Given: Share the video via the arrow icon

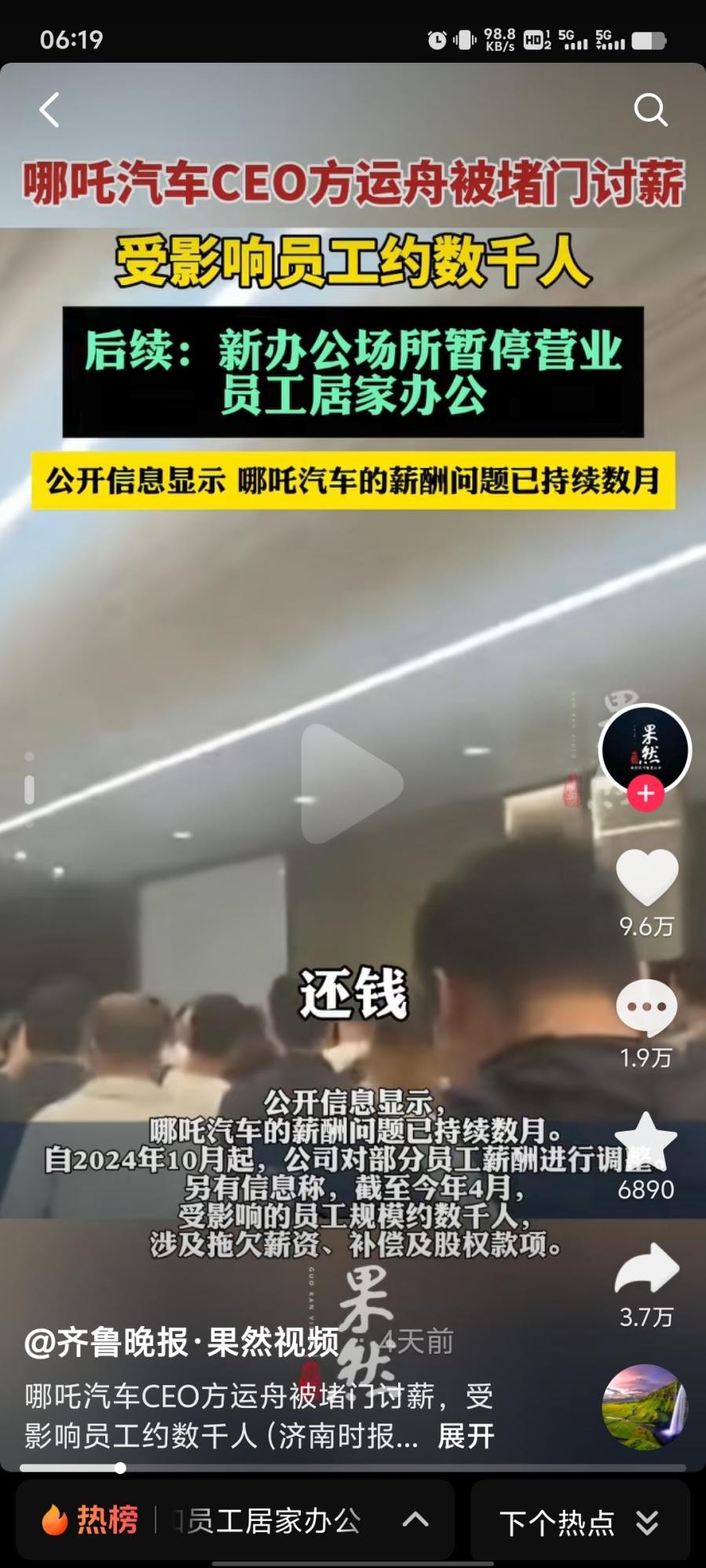Looking at the screenshot, I should click(646, 1269).
